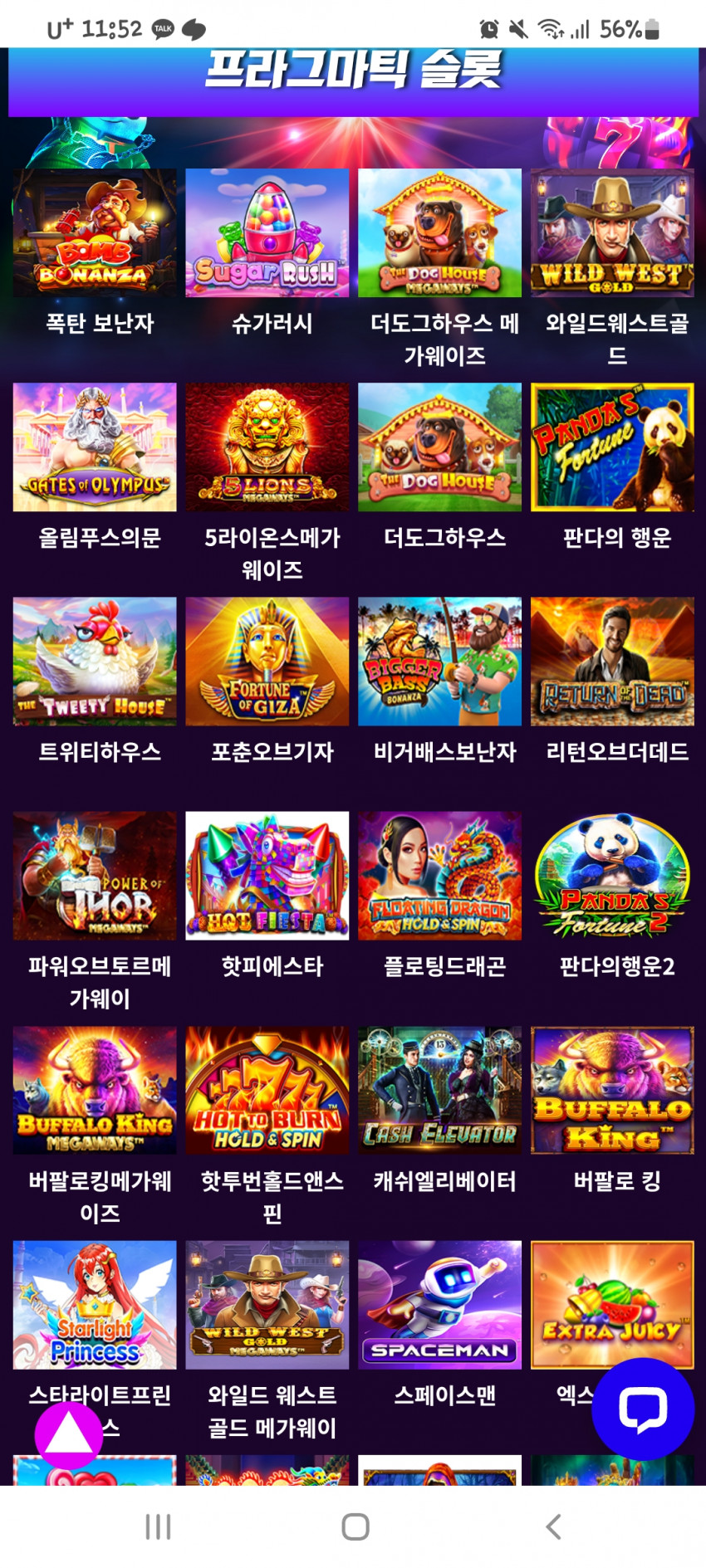Open the 판다의 행운 slot

click(x=612, y=447)
